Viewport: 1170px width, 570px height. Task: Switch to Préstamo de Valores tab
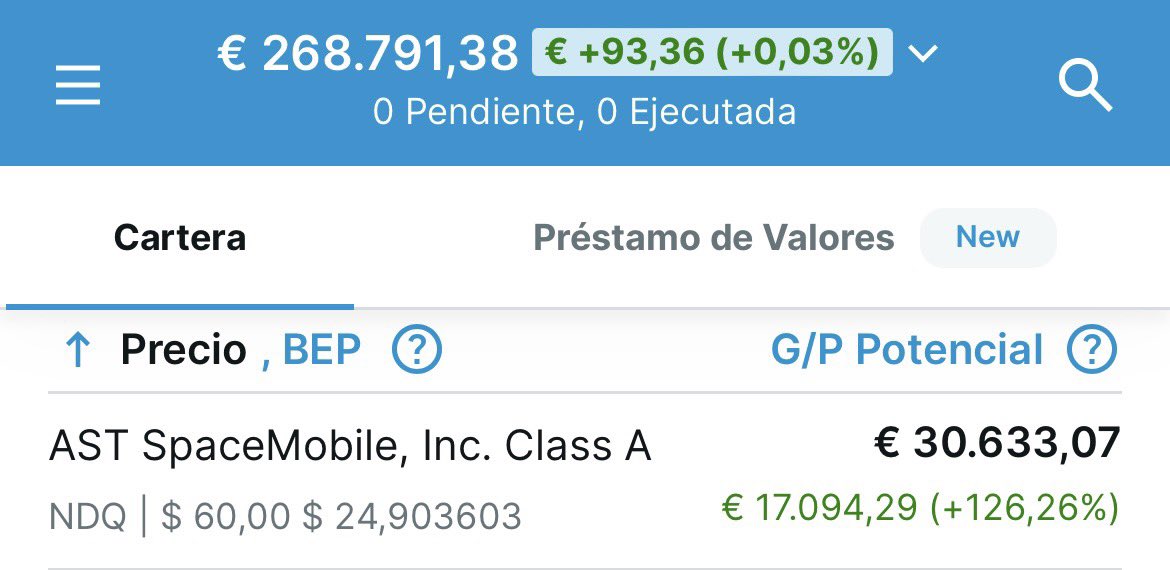tap(713, 238)
